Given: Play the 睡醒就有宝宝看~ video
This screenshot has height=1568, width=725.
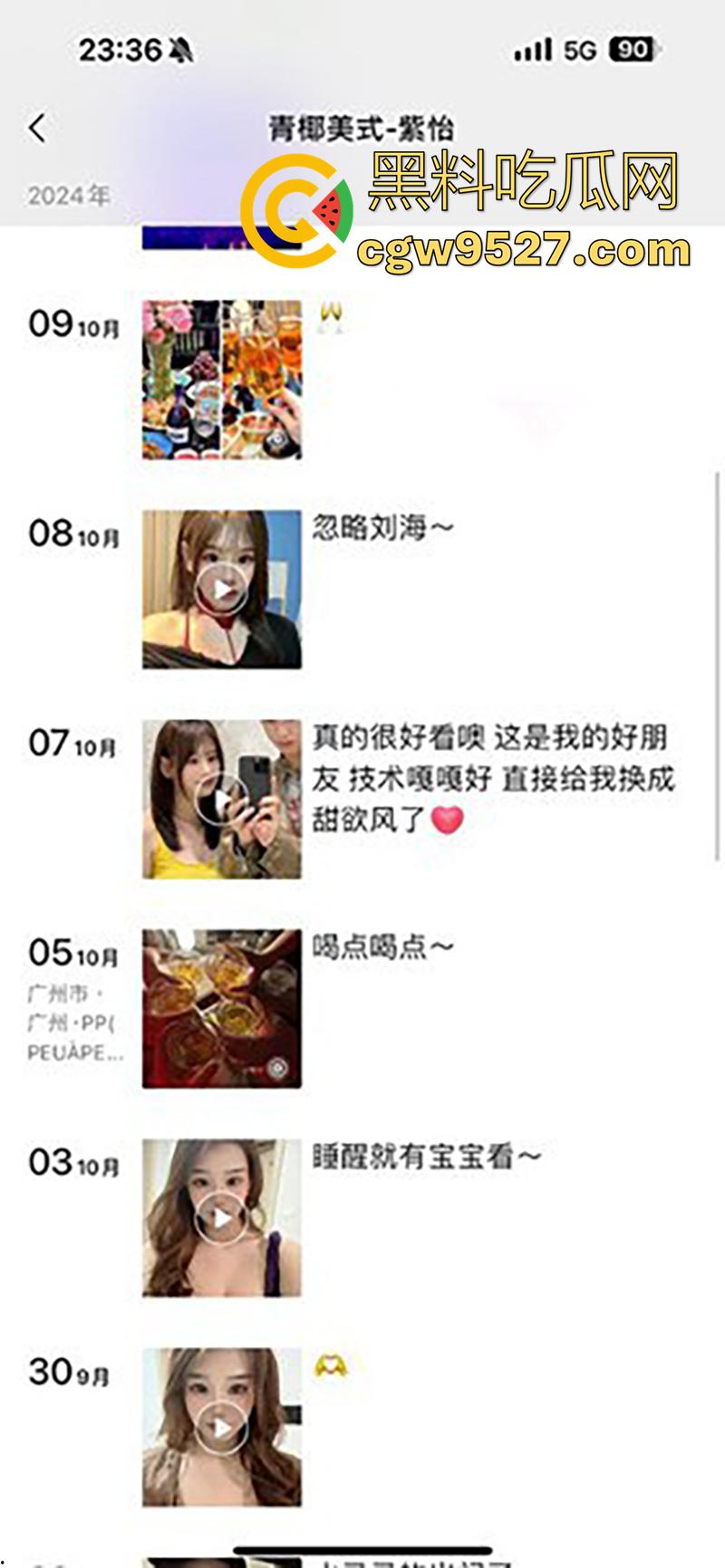Looking at the screenshot, I should coord(220,1219).
